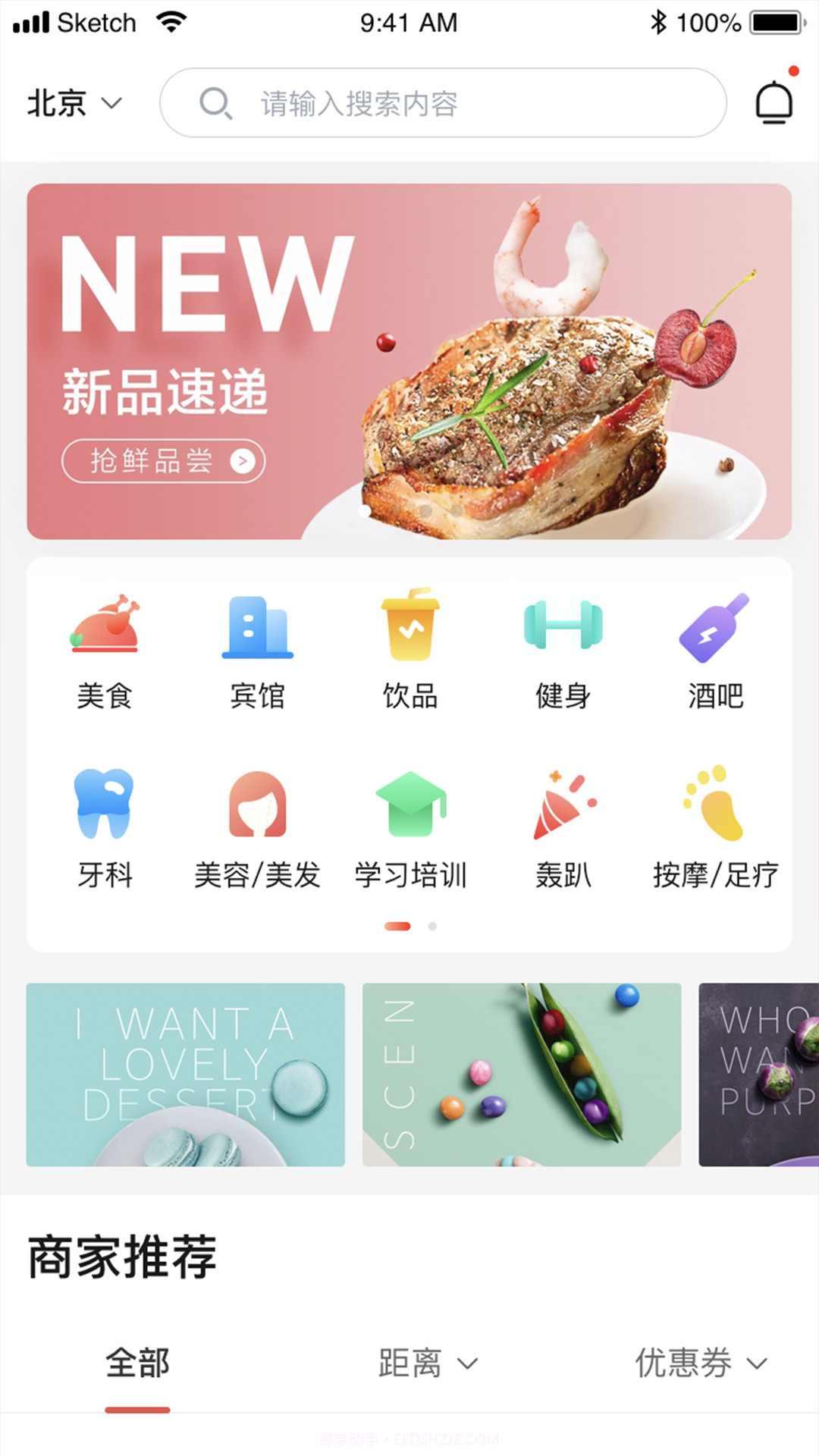Tap the search input field
The height and width of the screenshot is (1456, 819).
click(444, 102)
